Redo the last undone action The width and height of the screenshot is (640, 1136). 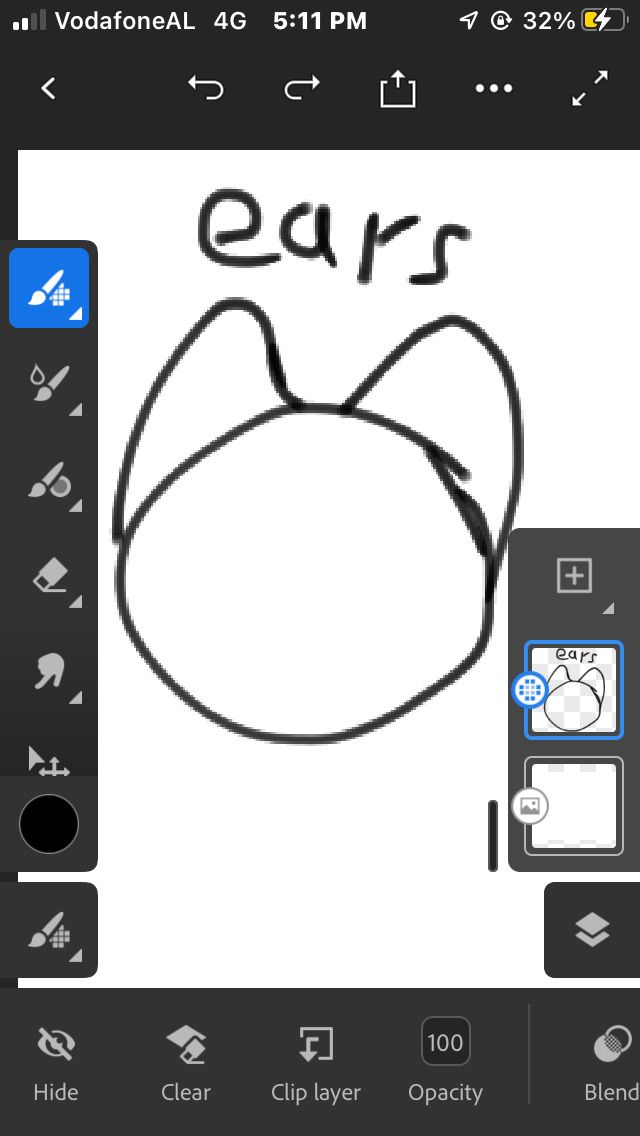(x=300, y=90)
